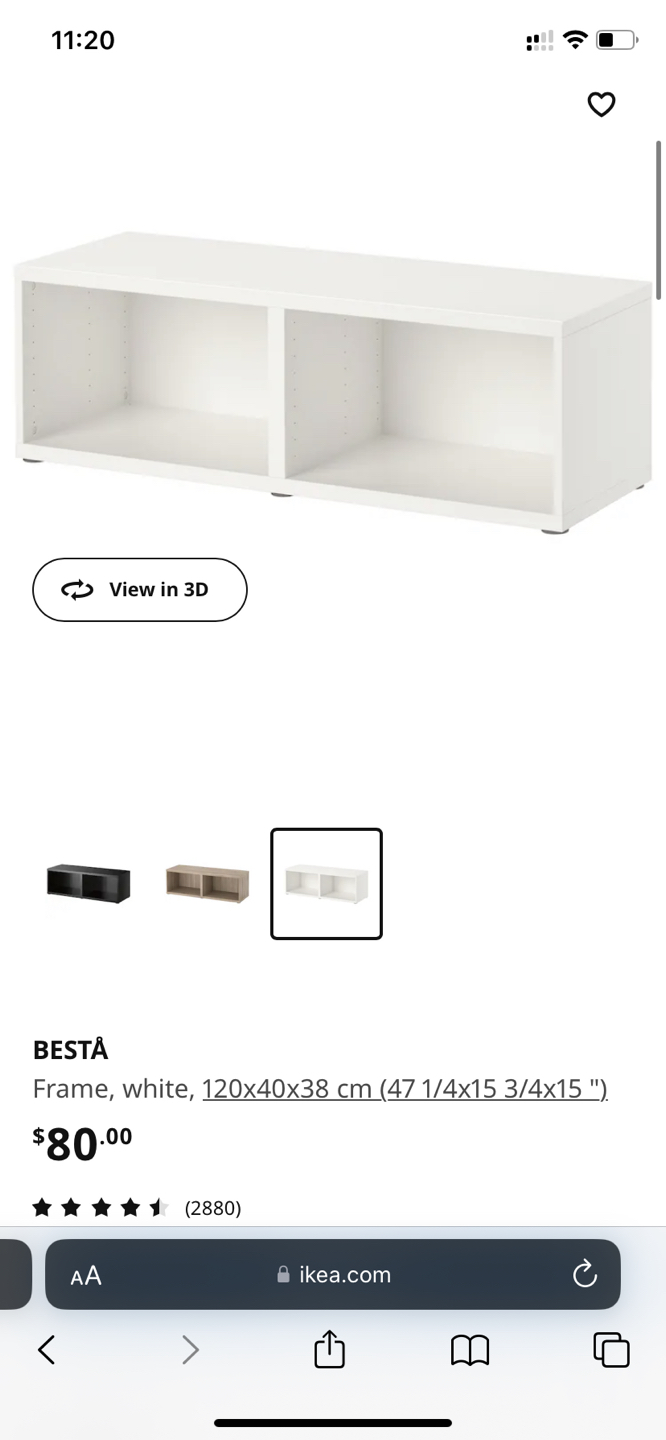666x1440 pixels.
Task: Open Safari bookmarks
Action: point(470,1350)
